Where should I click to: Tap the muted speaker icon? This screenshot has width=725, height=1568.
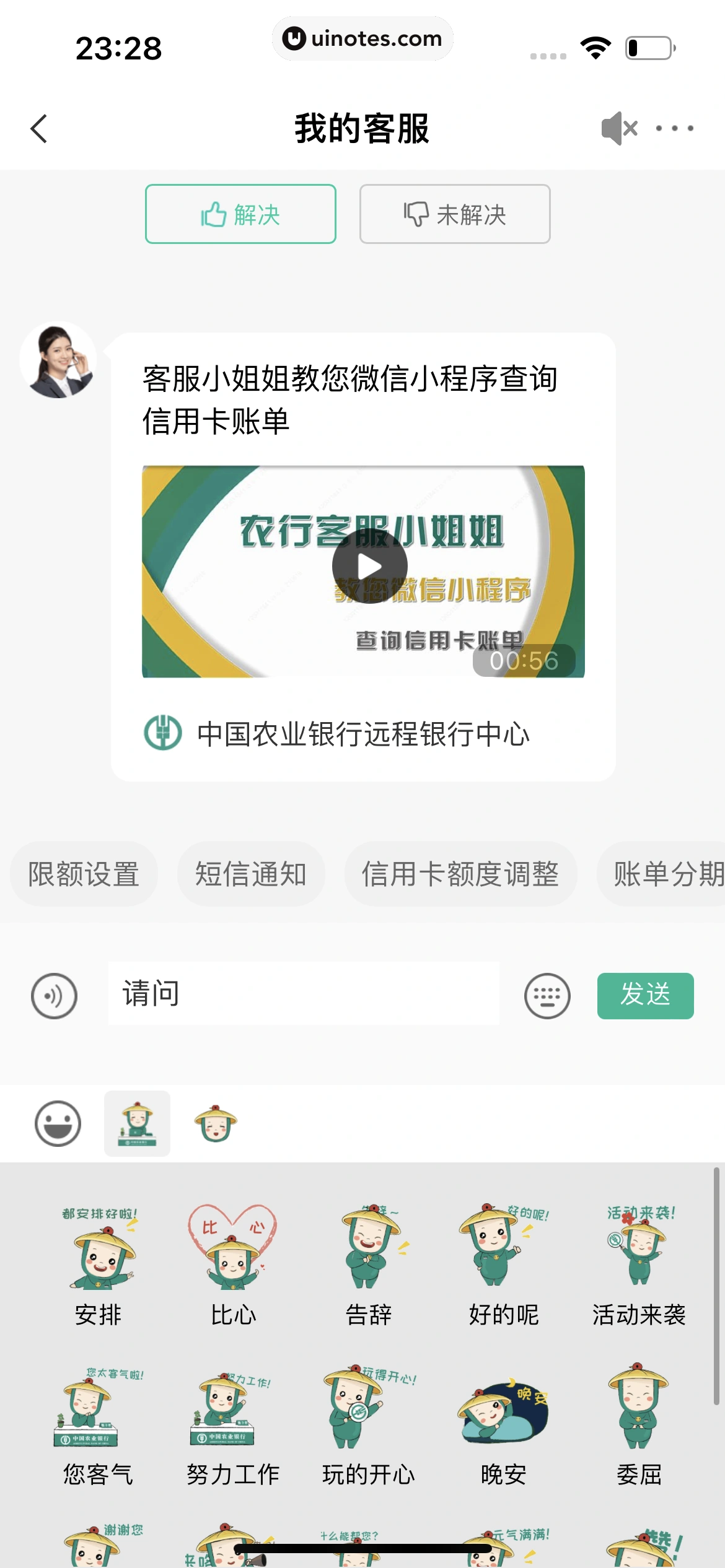[x=618, y=129]
